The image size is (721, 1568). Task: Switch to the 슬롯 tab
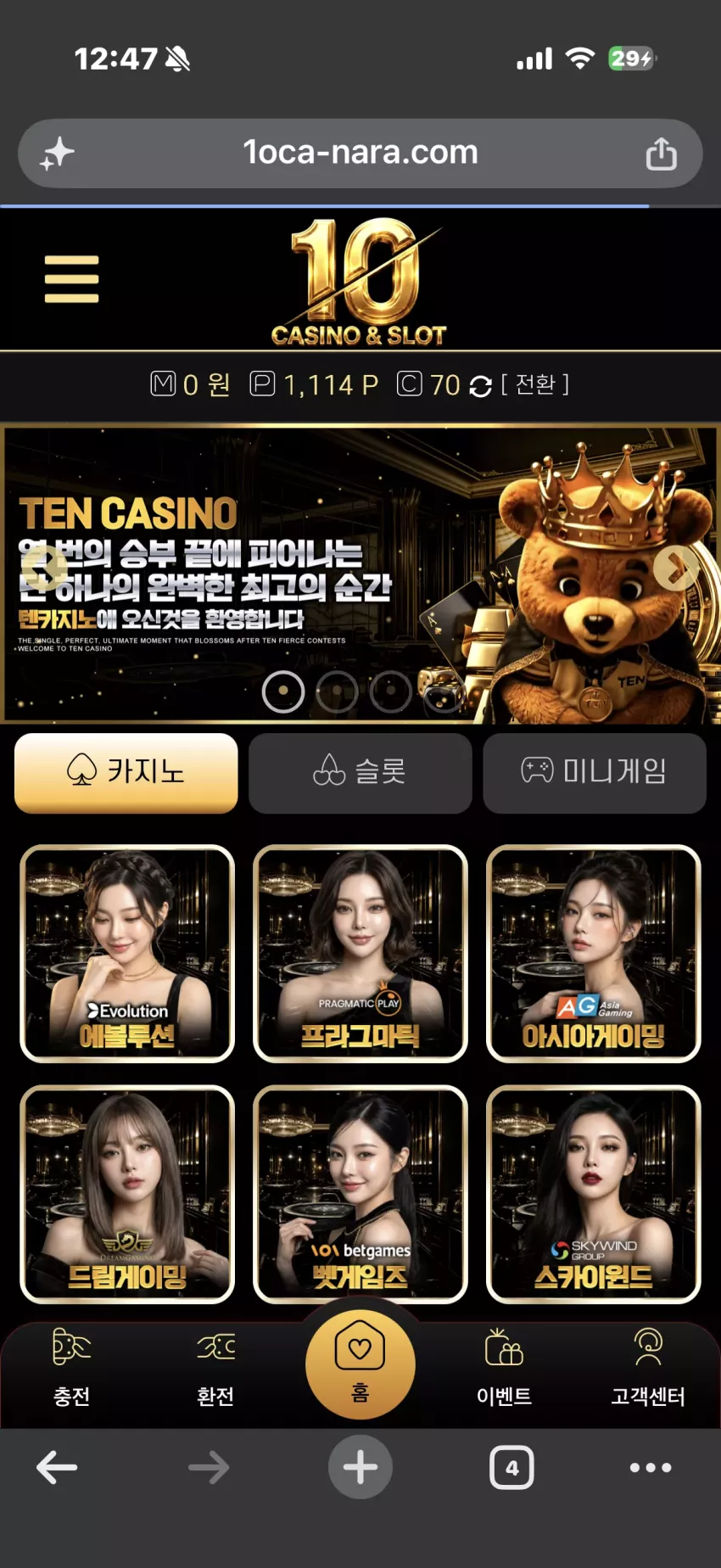[360, 773]
